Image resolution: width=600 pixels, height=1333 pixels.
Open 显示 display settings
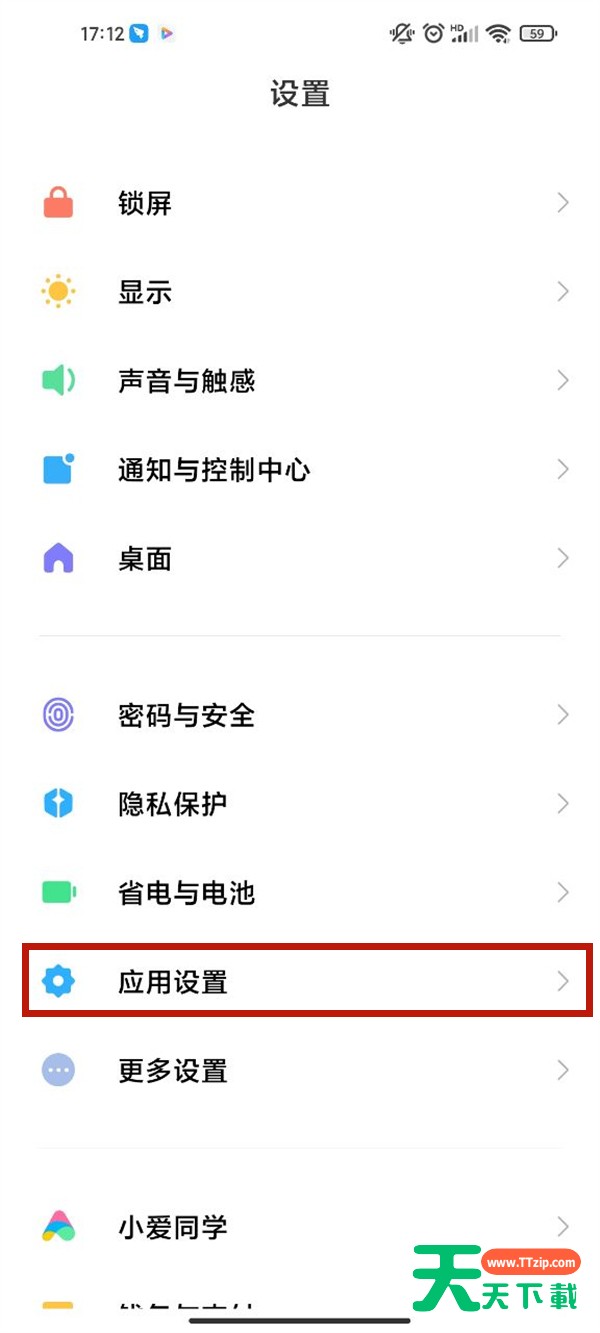tap(300, 292)
